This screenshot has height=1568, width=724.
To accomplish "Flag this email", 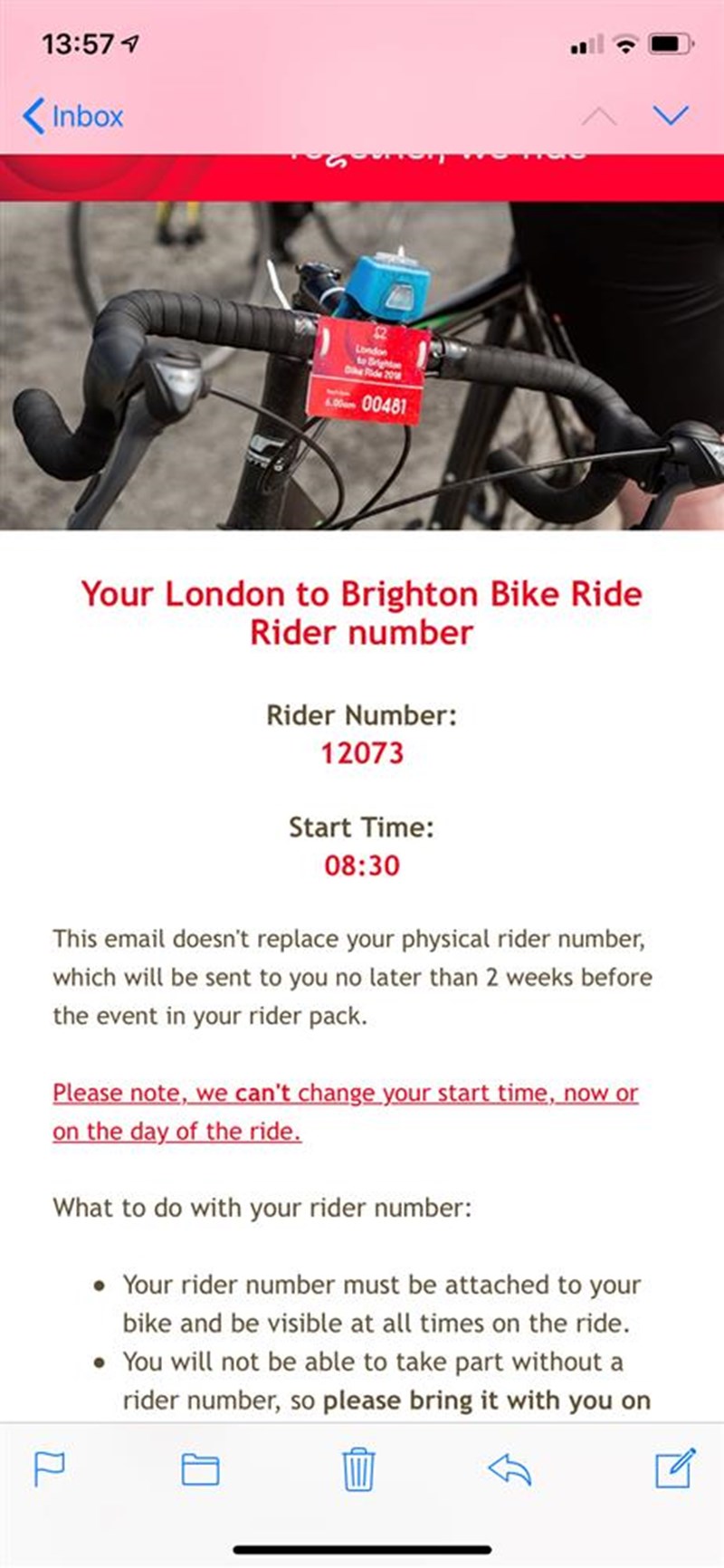I will tap(49, 1468).
